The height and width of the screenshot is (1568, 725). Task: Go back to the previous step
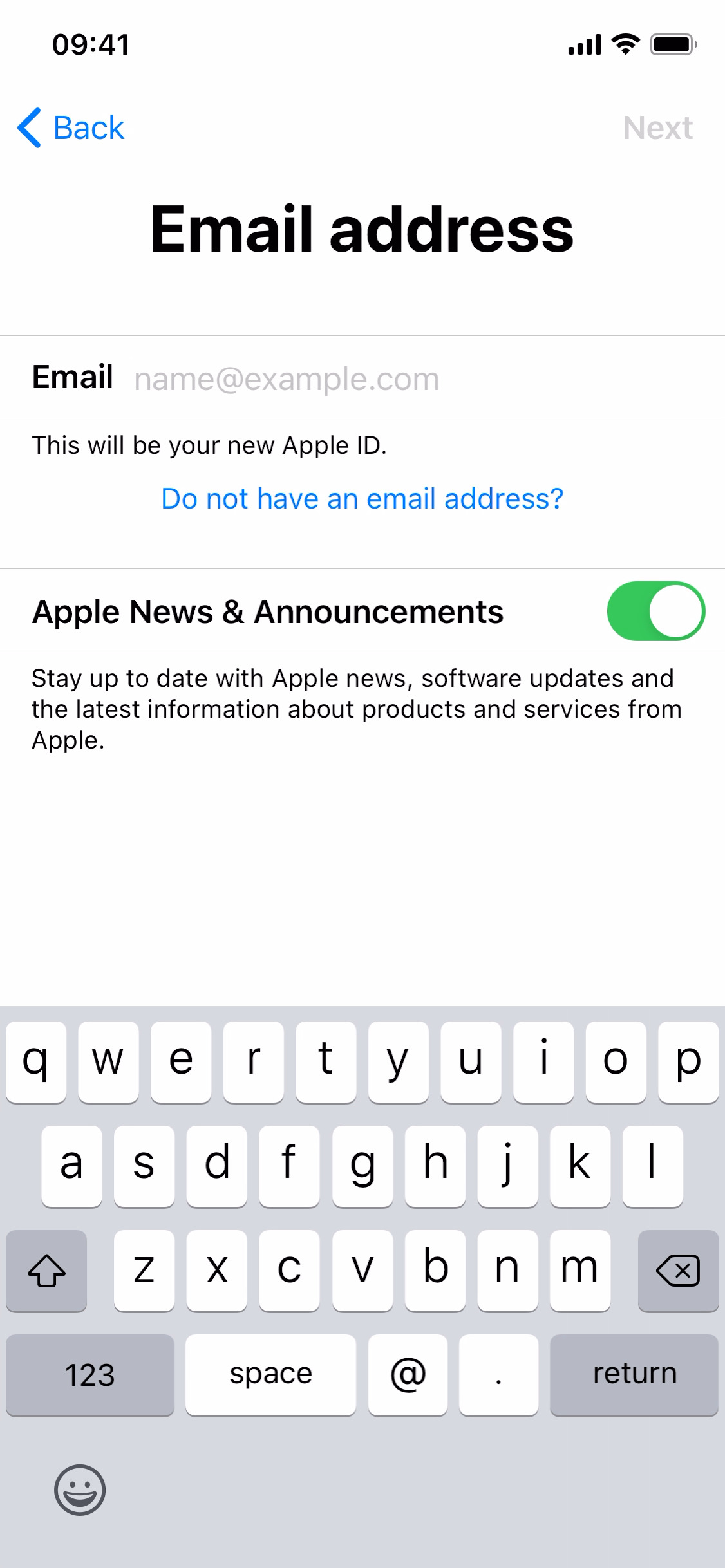tap(71, 127)
